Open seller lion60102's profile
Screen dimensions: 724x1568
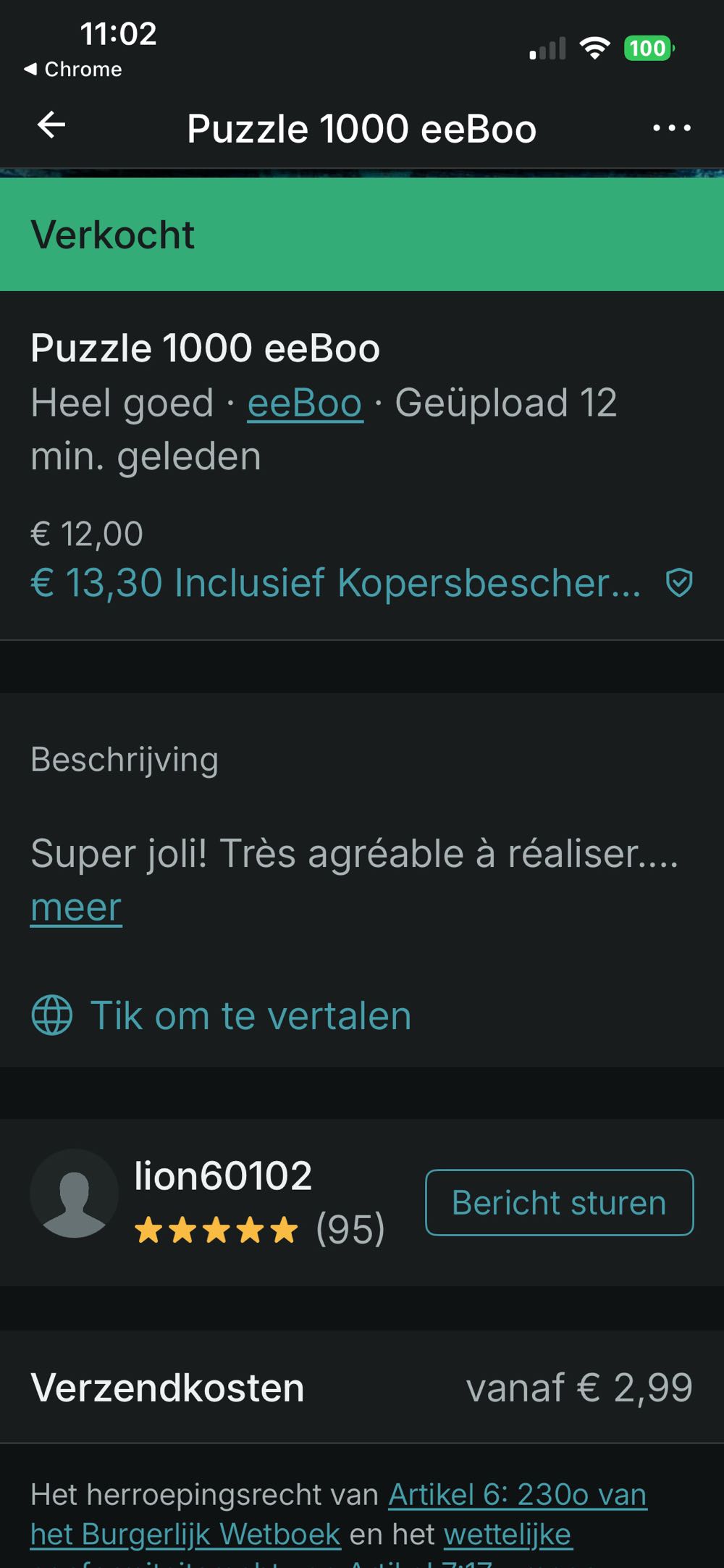[x=222, y=1175]
